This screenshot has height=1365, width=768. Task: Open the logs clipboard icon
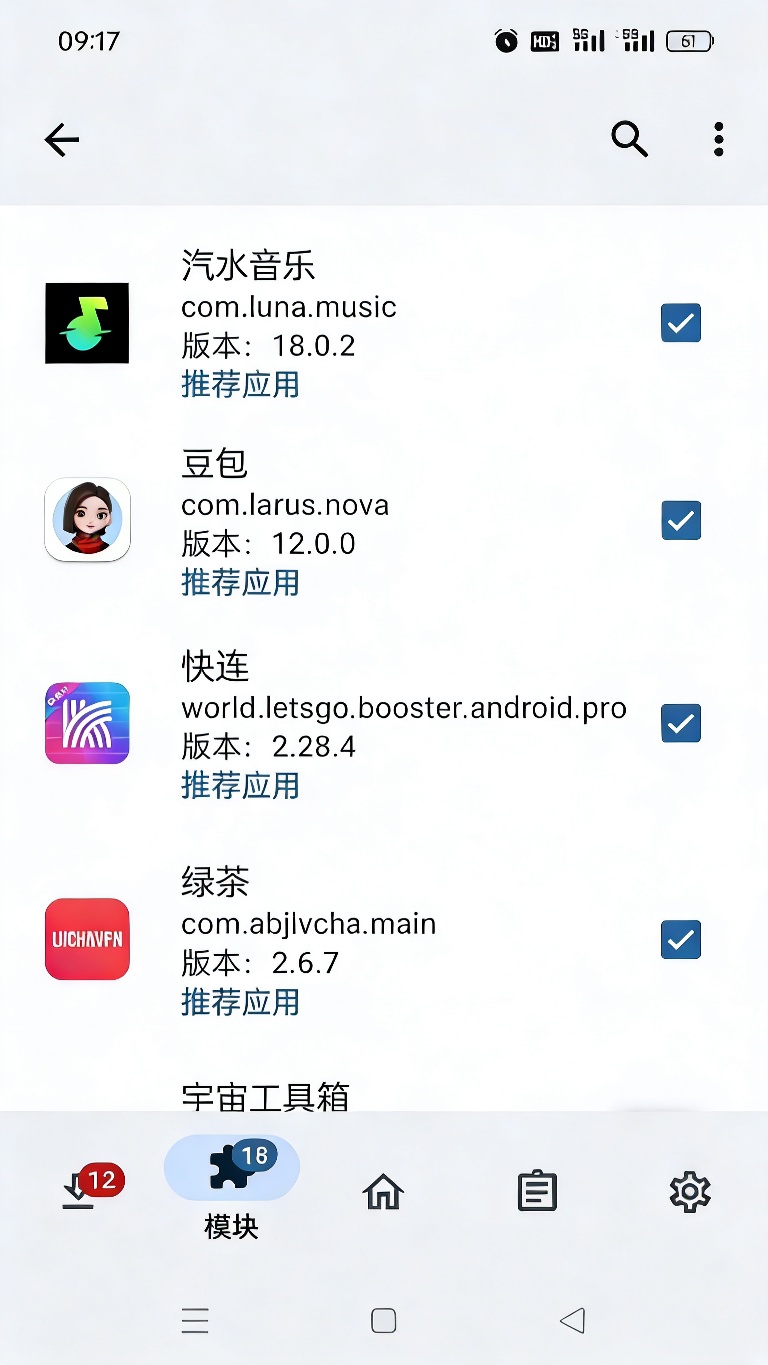[537, 1191]
